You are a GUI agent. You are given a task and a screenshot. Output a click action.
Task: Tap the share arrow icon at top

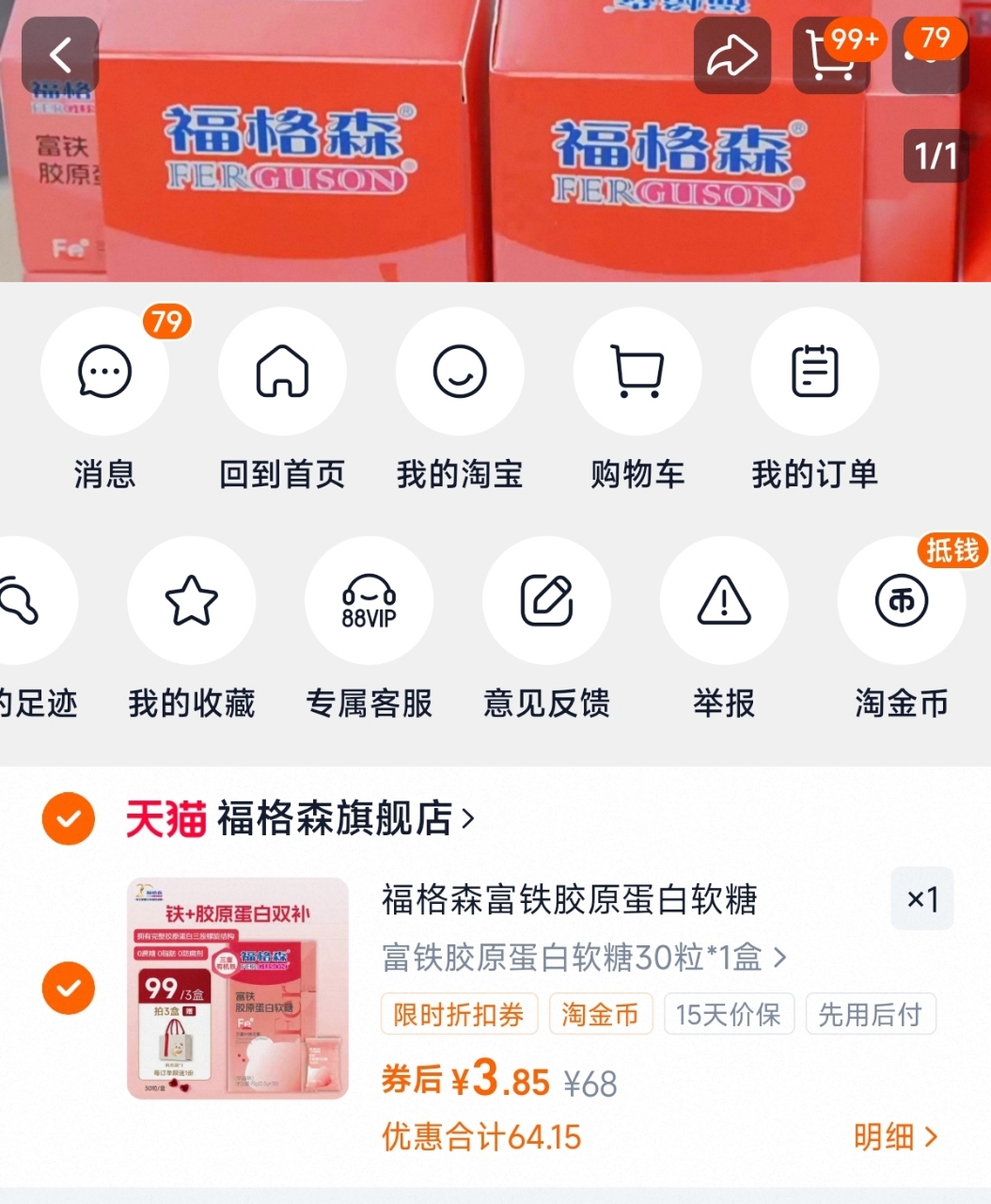pyautogui.click(x=731, y=55)
